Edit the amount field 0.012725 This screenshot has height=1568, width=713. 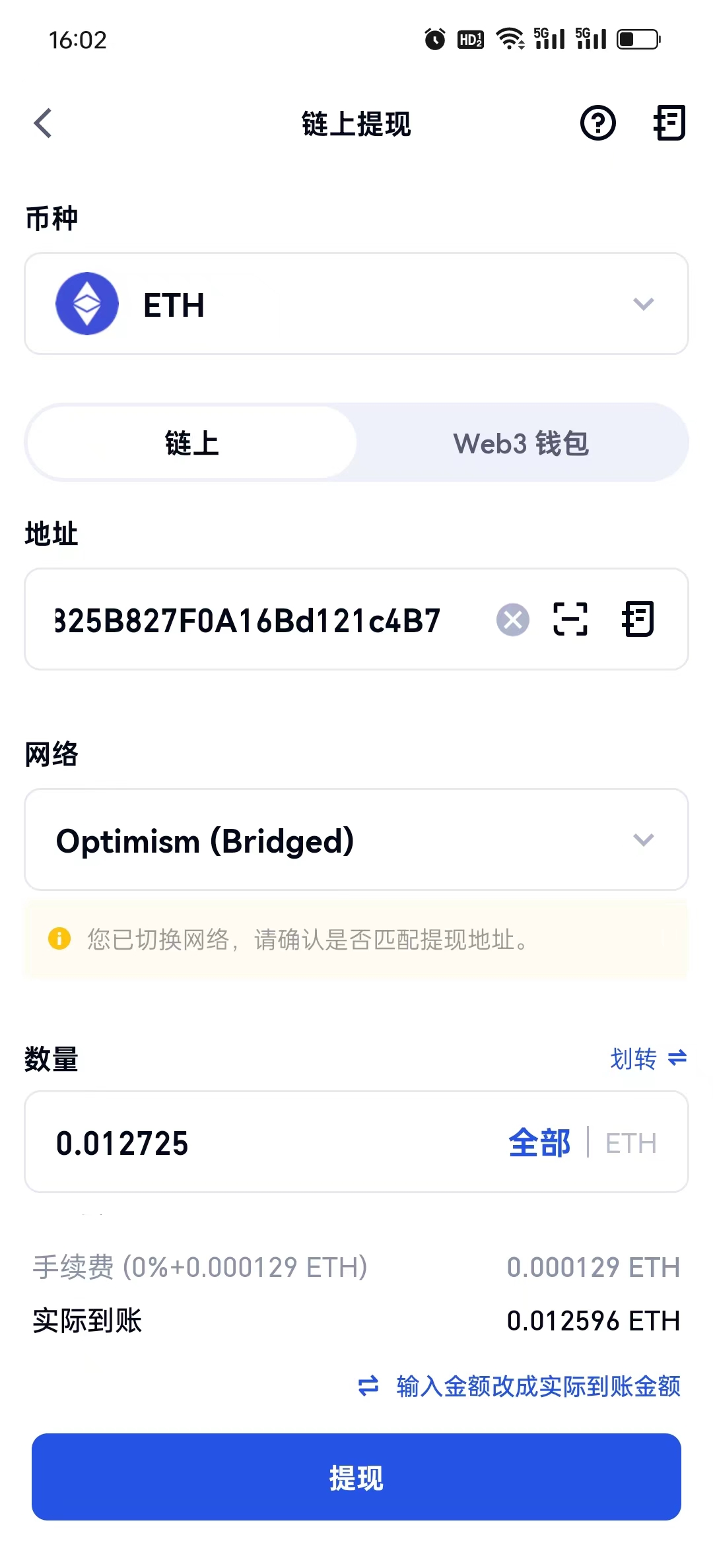coord(264,1143)
